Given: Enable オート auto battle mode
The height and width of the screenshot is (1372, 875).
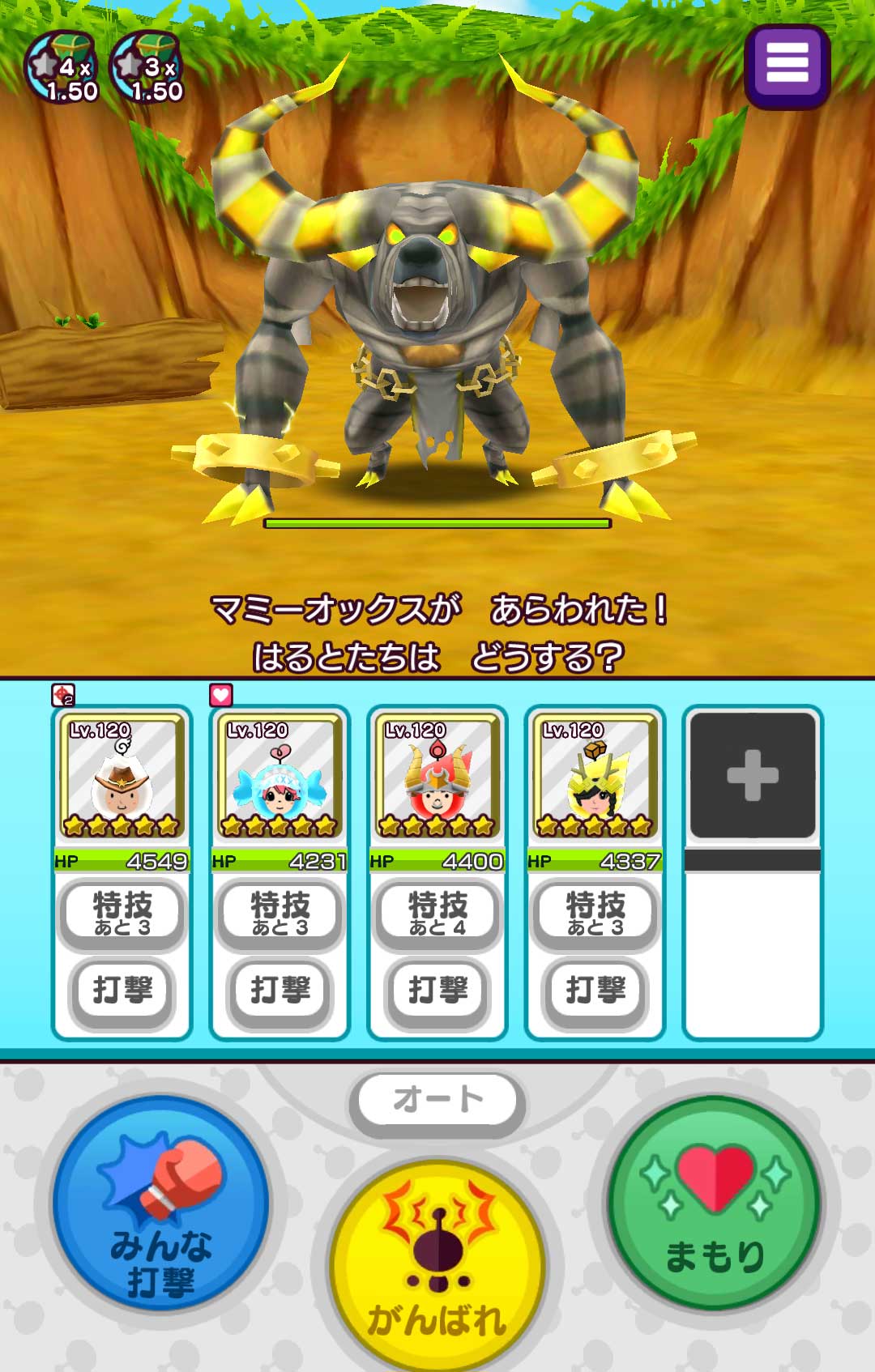Looking at the screenshot, I should pos(437,1101).
